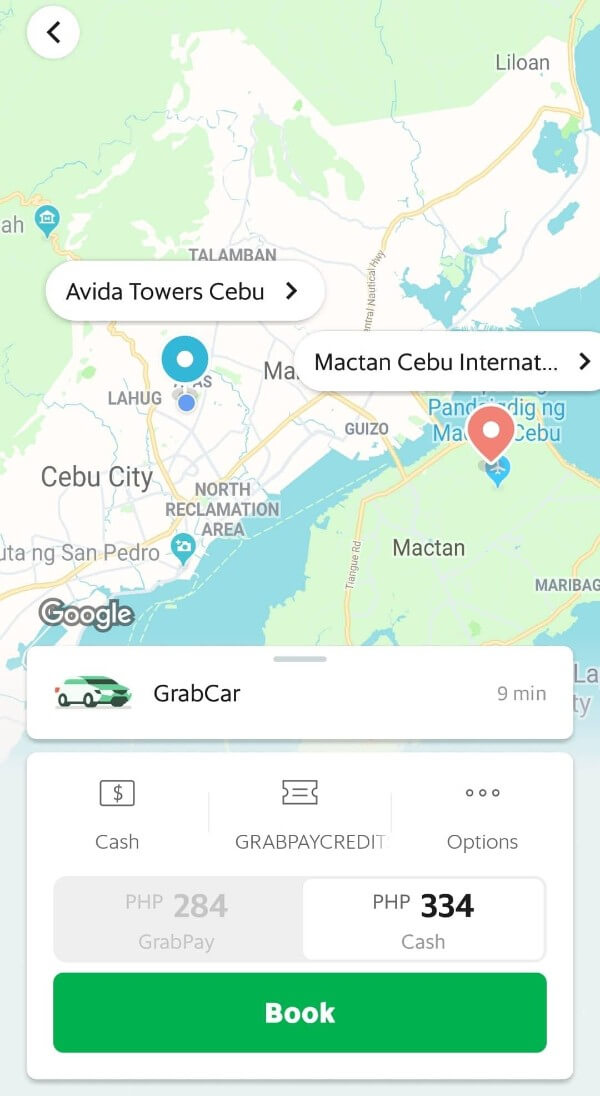Screen dimensions: 600x1096
Task: Edit pickup location Avida Towers Cebu
Action: (185, 291)
